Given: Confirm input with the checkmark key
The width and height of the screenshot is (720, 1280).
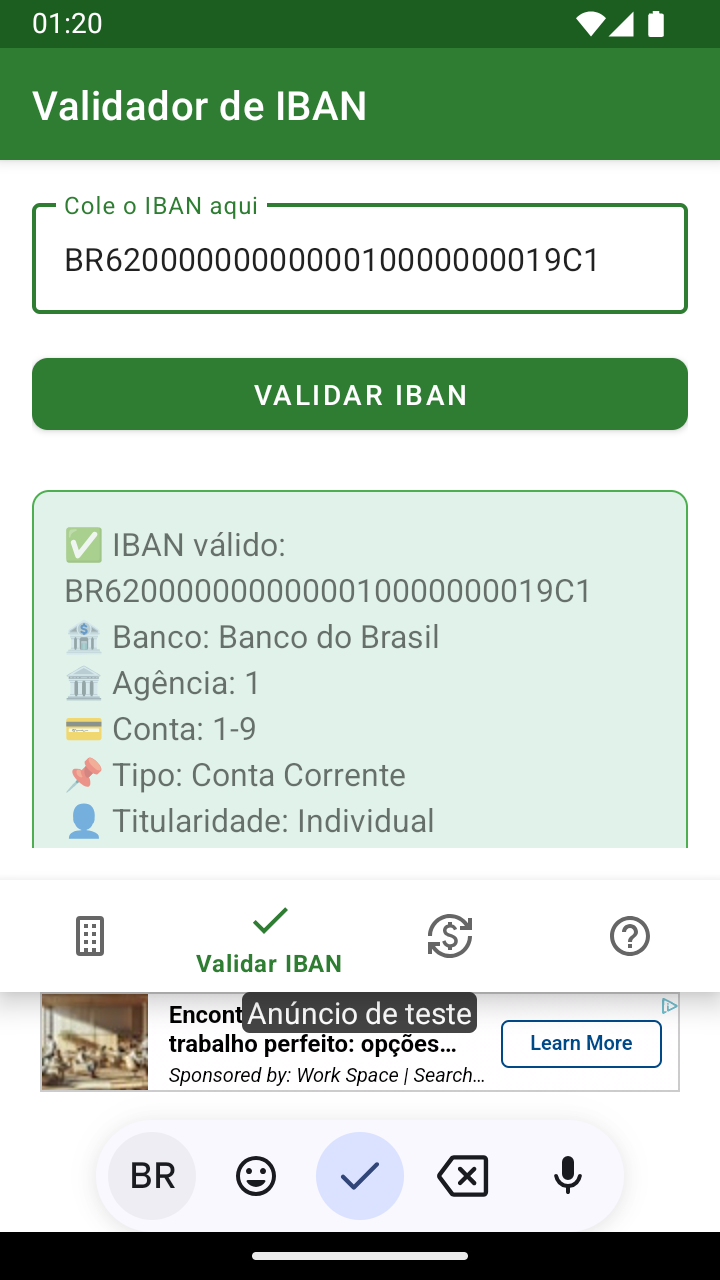Looking at the screenshot, I should click(360, 1176).
